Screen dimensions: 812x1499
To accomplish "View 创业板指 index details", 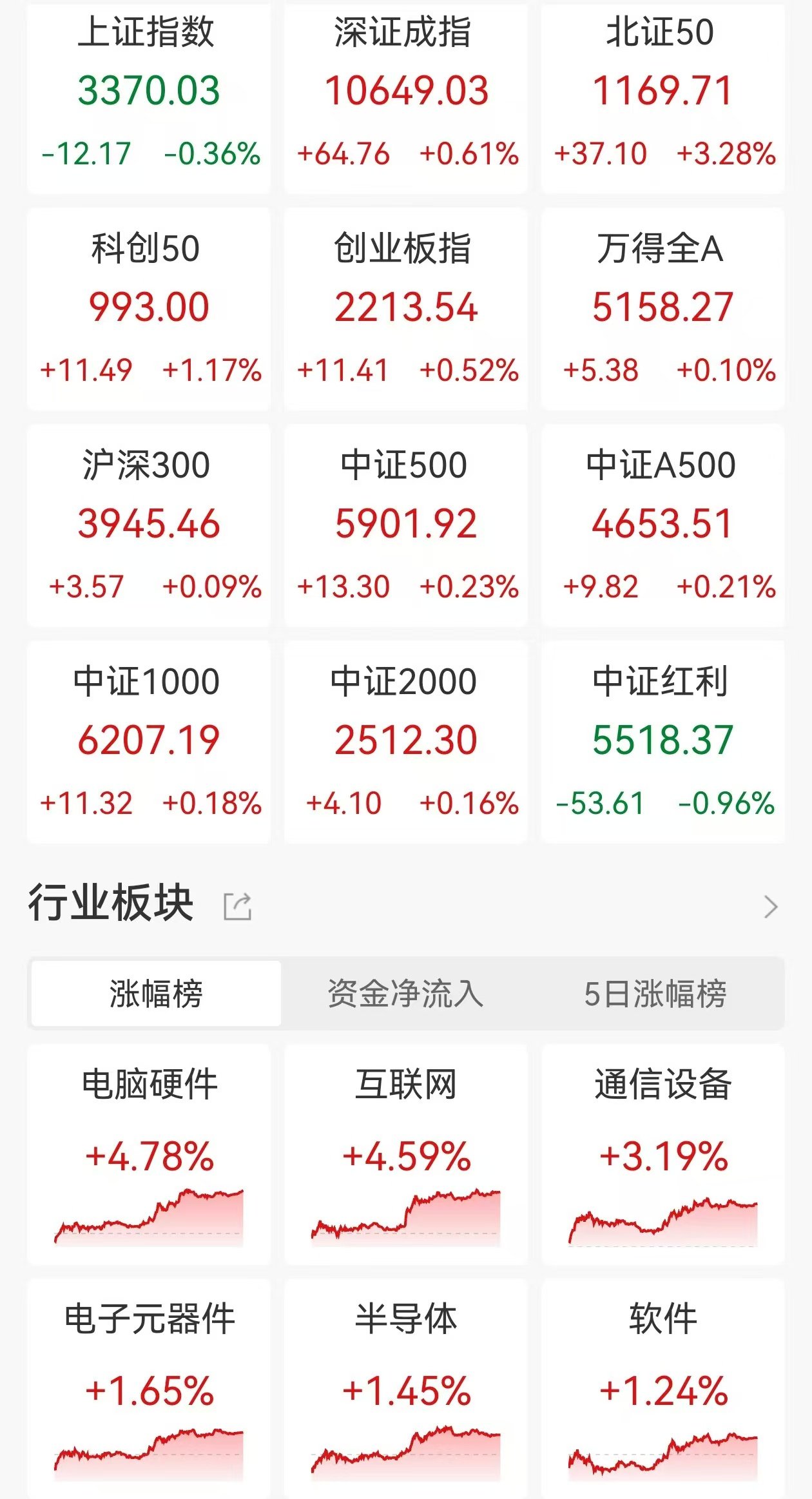I will tap(406, 309).
